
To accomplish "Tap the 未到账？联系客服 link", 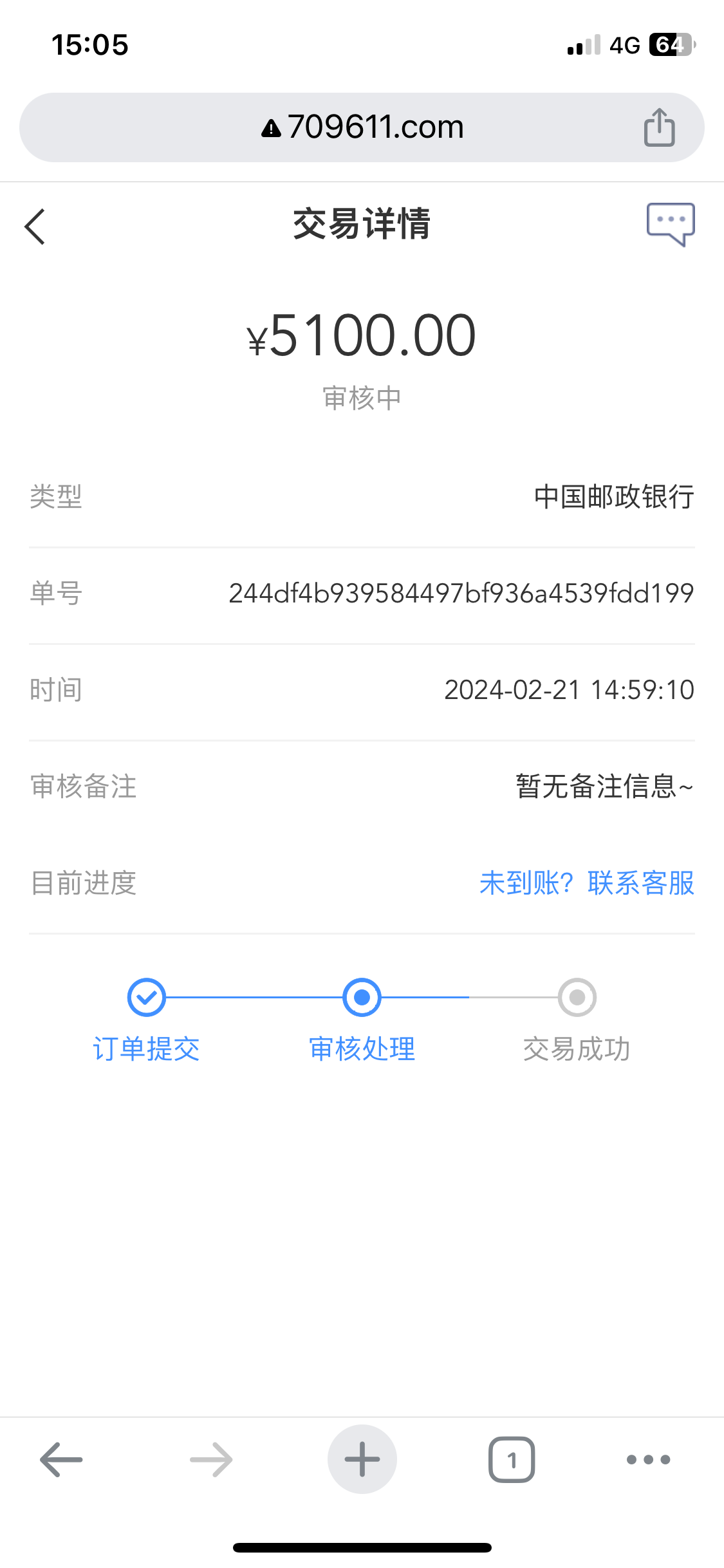I will point(586,883).
